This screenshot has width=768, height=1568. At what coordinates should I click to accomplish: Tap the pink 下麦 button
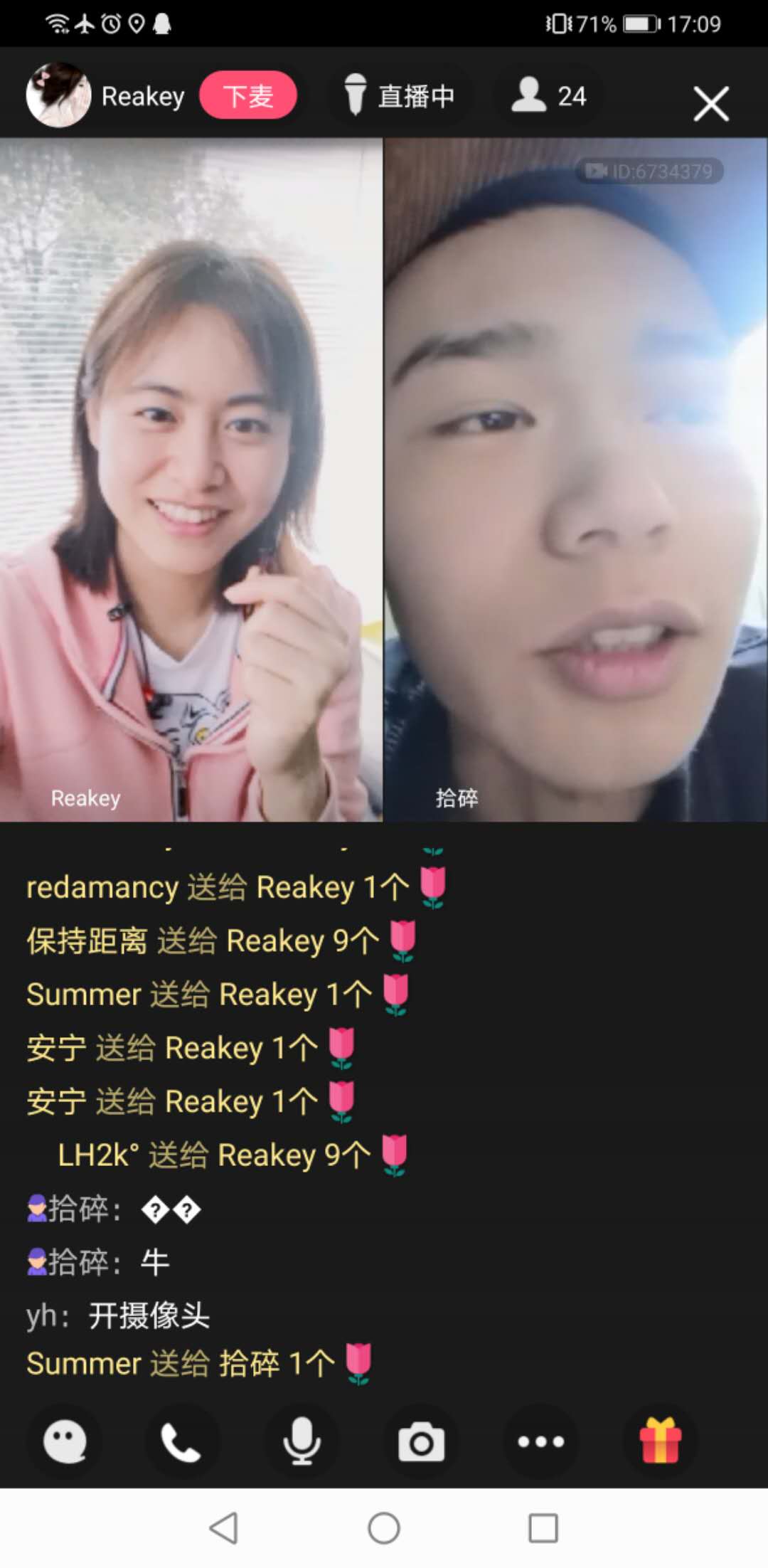click(247, 95)
